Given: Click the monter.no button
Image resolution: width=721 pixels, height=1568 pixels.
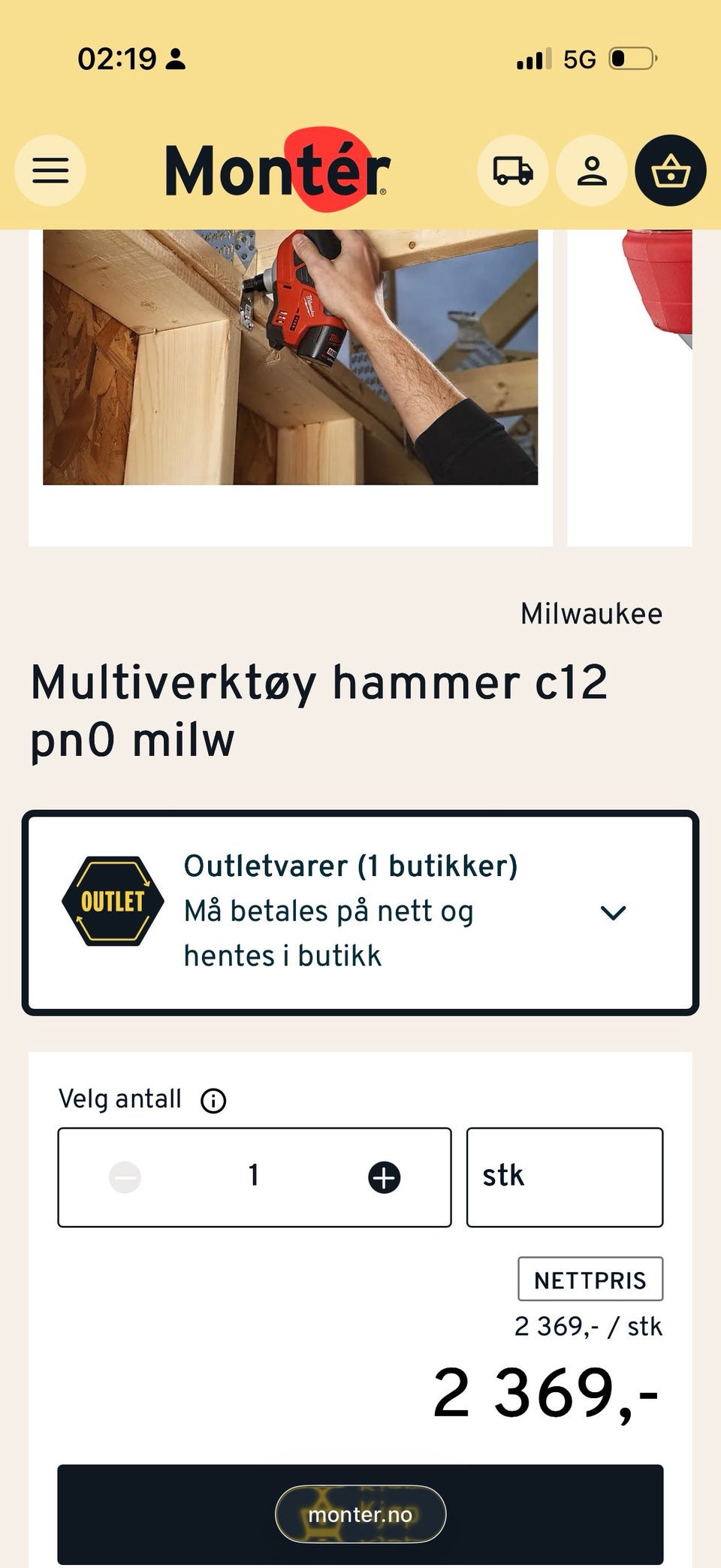Looking at the screenshot, I should point(360,1515).
